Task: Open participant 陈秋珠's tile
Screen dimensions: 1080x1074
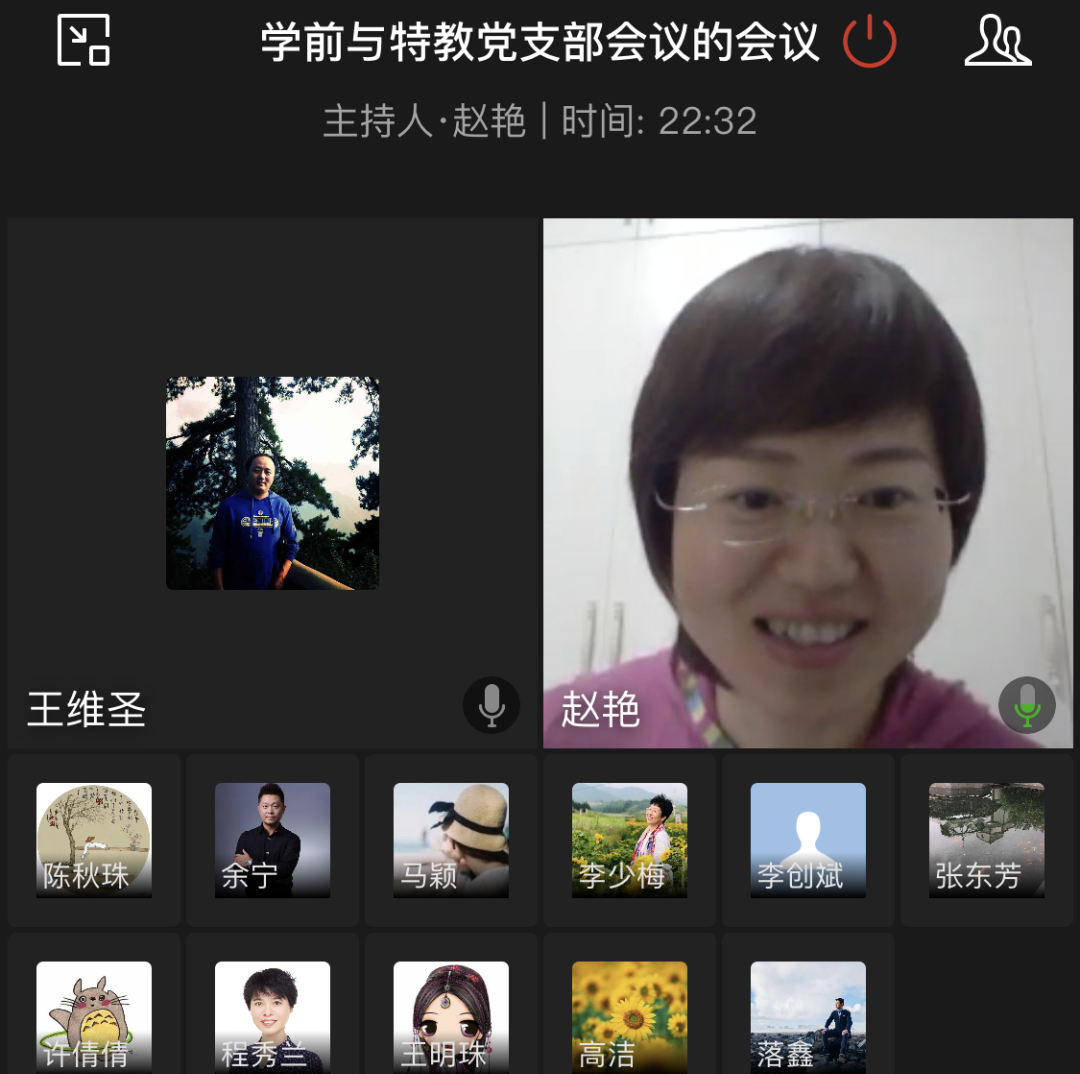Action: click(94, 840)
